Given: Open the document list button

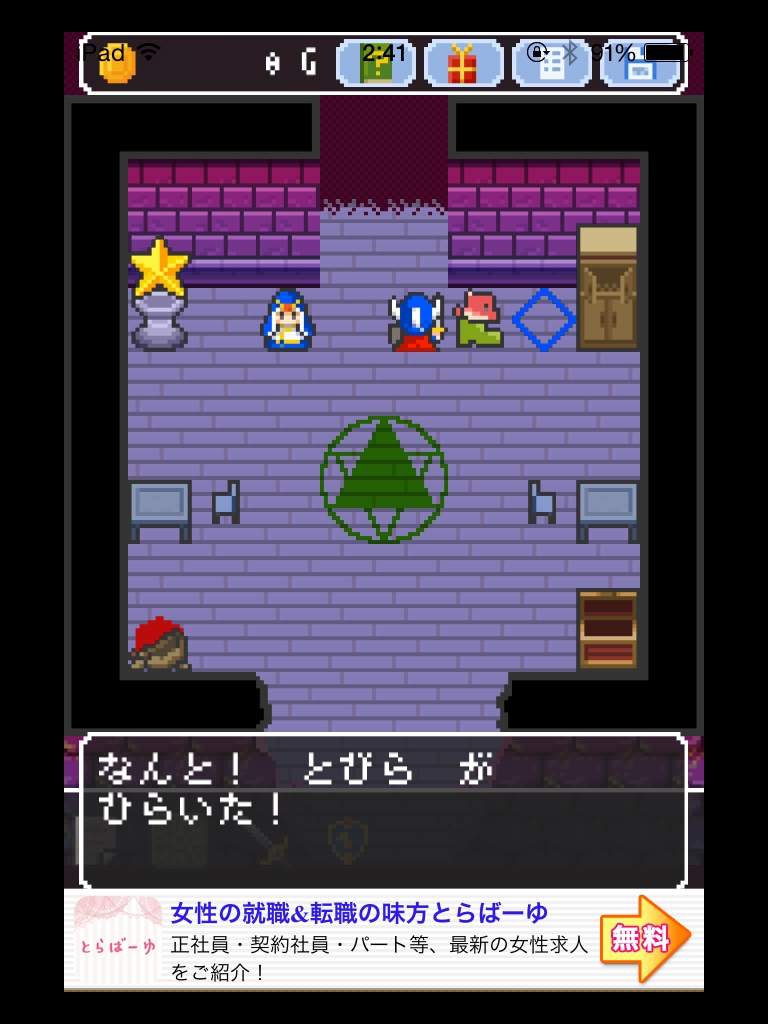Looking at the screenshot, I should click(x=551, y=63).
